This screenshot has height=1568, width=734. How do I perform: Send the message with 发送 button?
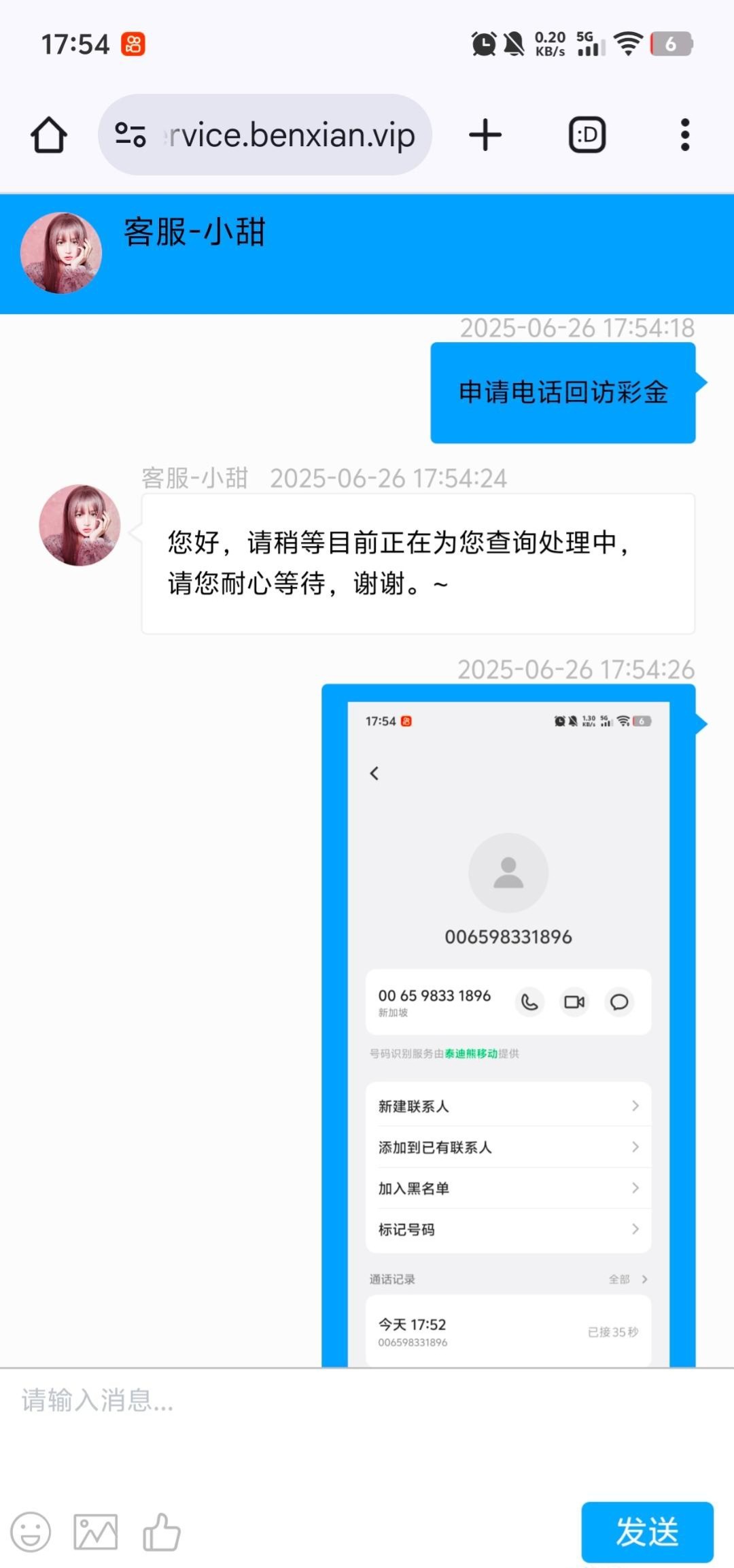click(646, 1532)
